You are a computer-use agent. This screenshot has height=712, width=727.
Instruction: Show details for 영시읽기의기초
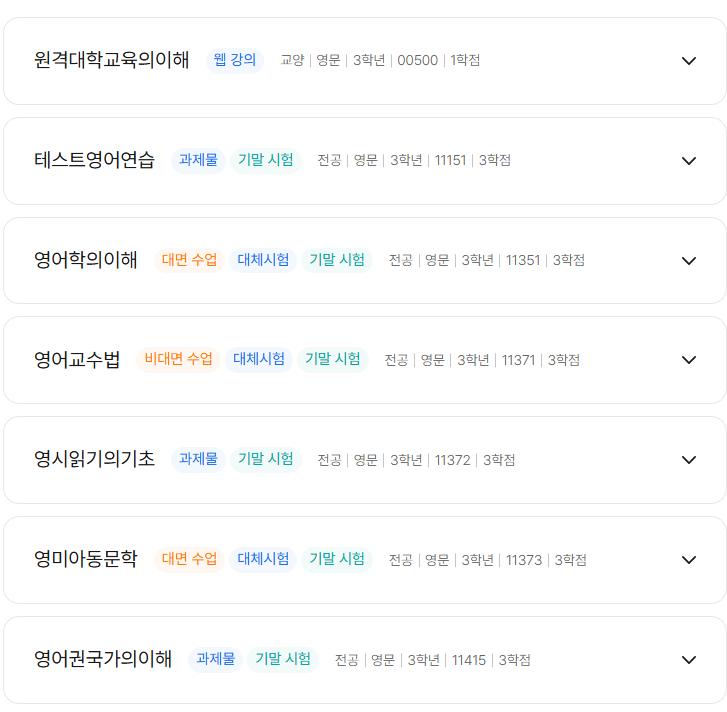click(x=688, y=460)
